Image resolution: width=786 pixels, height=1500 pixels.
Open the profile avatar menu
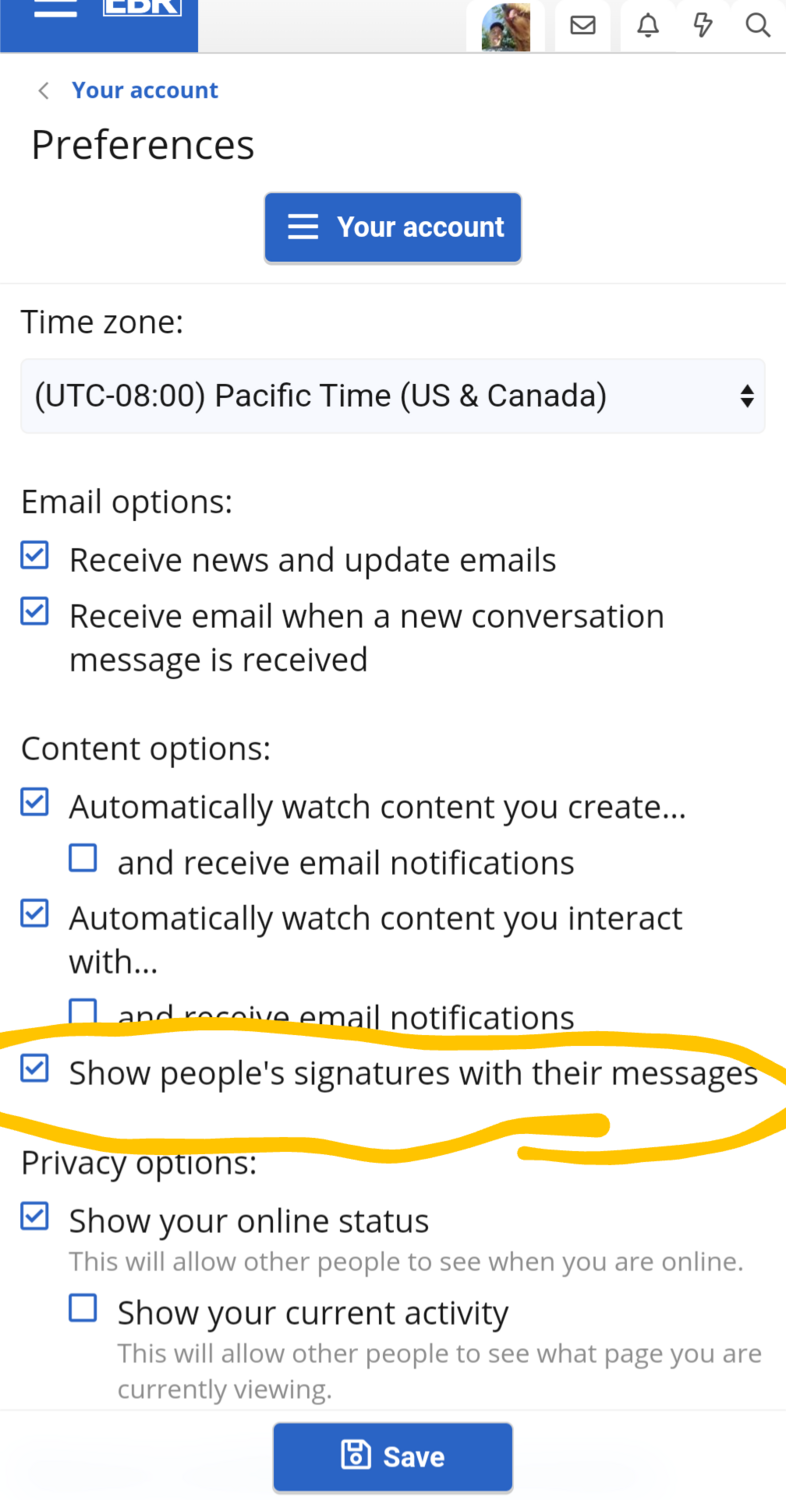click(x=505, y=26)
